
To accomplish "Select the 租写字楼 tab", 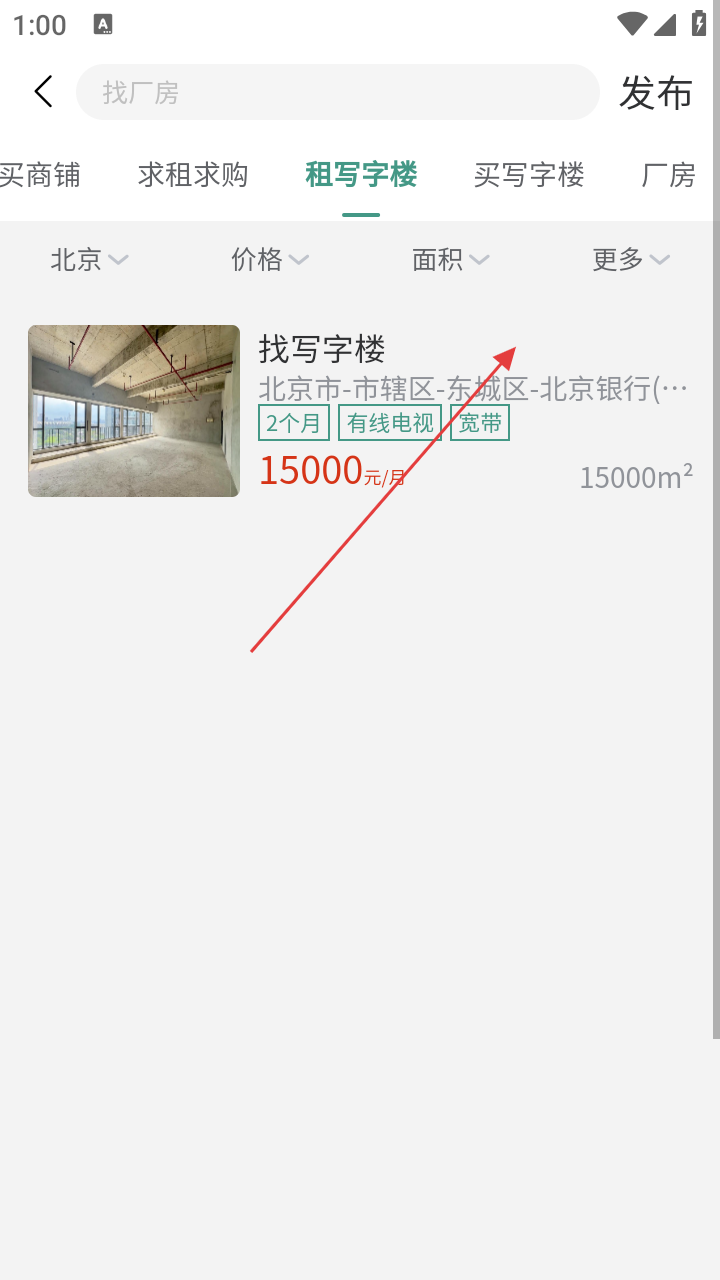I will [x=361, y=175].
